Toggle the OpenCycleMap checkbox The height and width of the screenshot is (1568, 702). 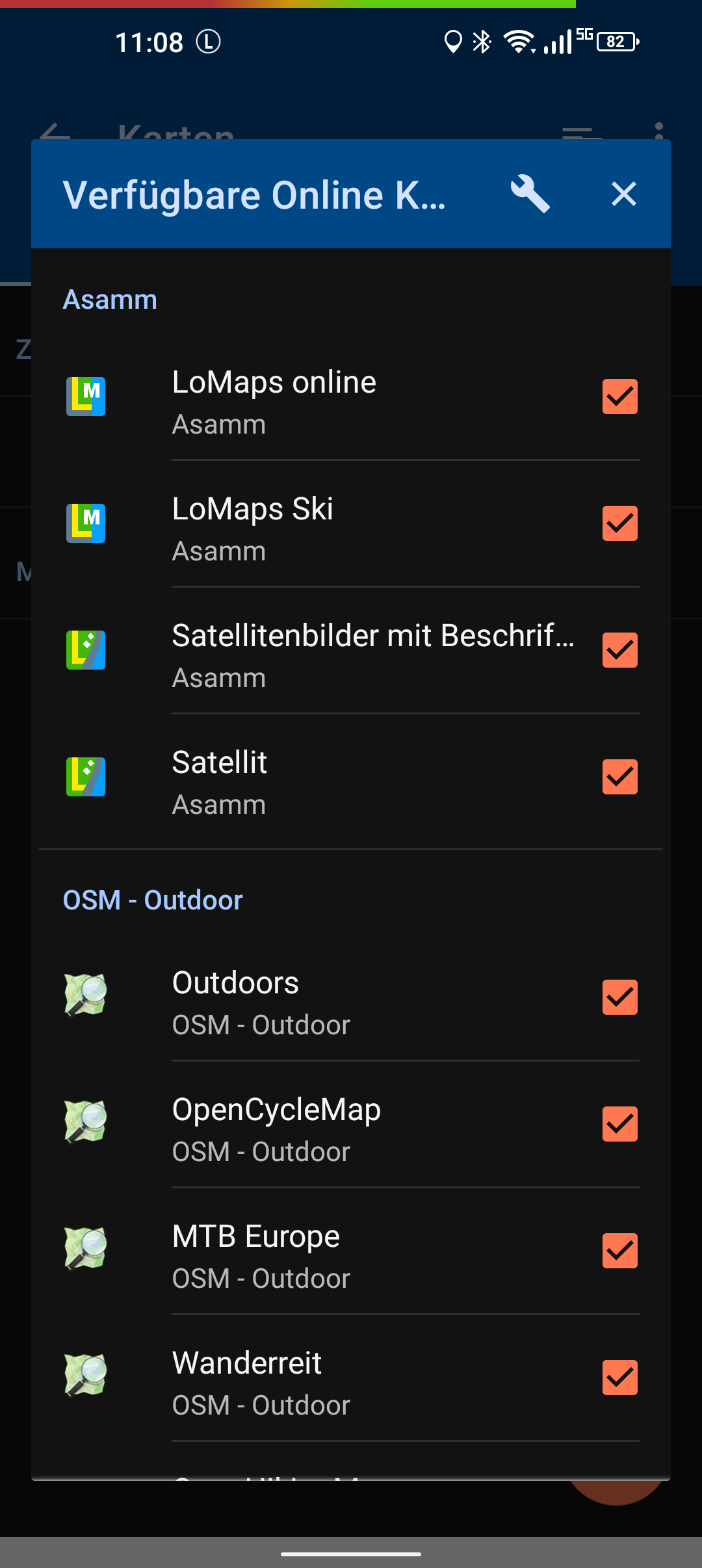[x=619, y=1124]
